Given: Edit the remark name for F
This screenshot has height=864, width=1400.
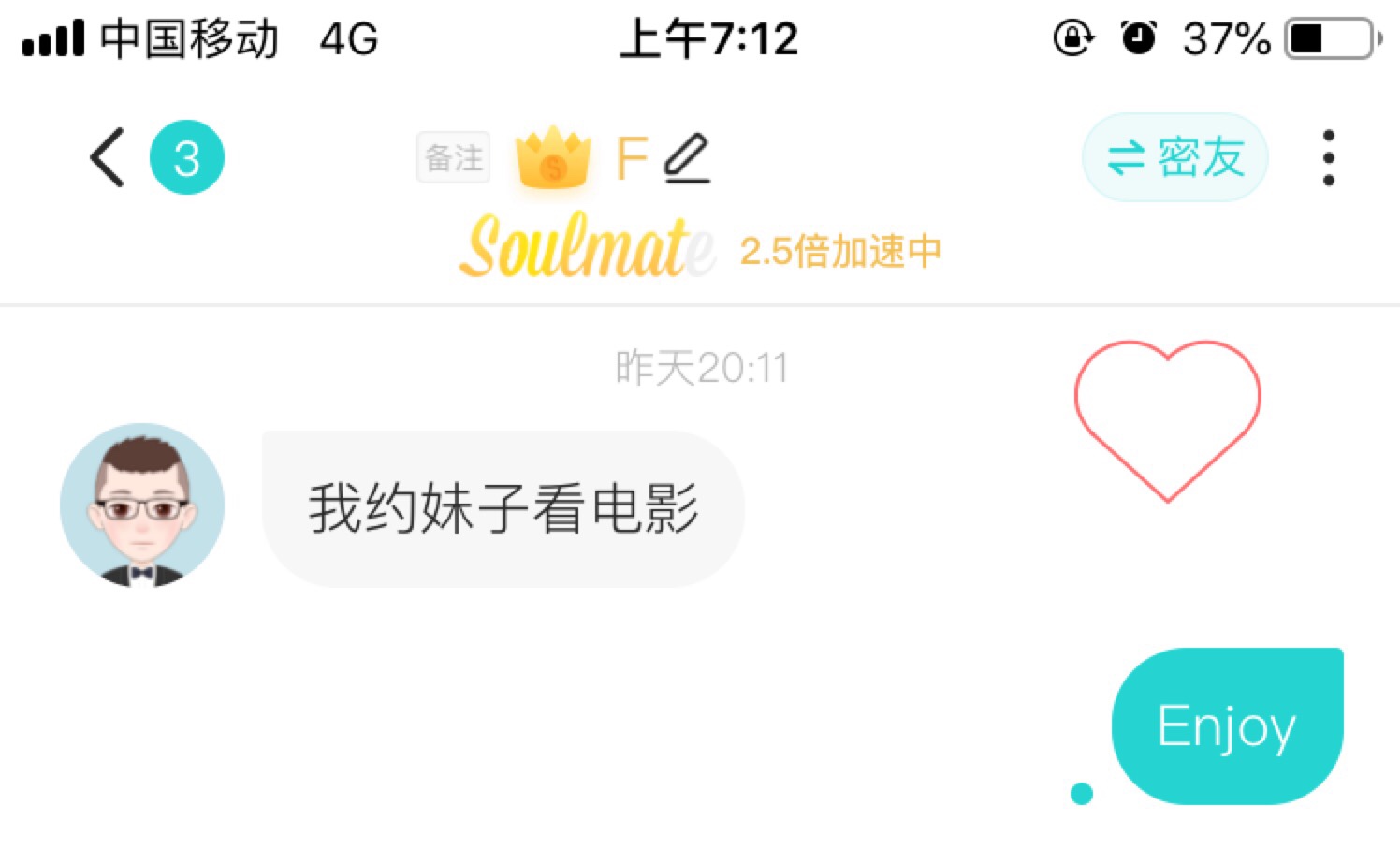Looking at the screenshot, I should 687,157.
